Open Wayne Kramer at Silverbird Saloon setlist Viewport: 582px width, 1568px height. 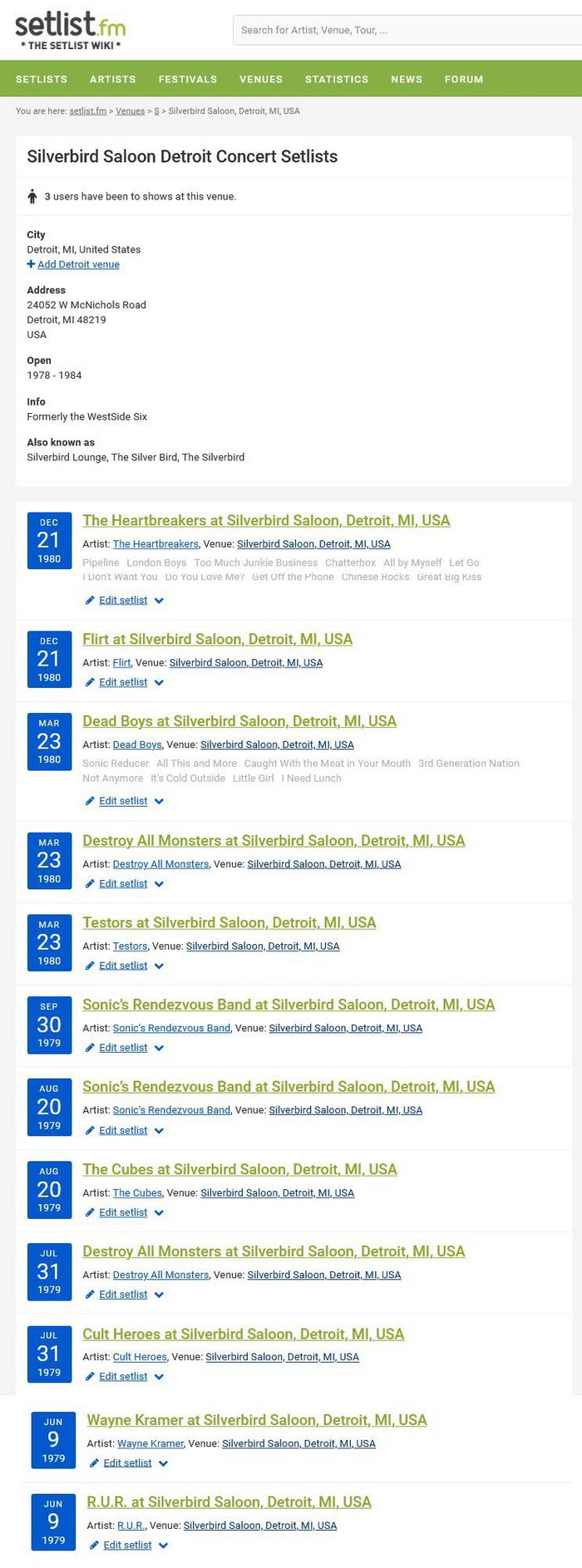[257, 1420]
